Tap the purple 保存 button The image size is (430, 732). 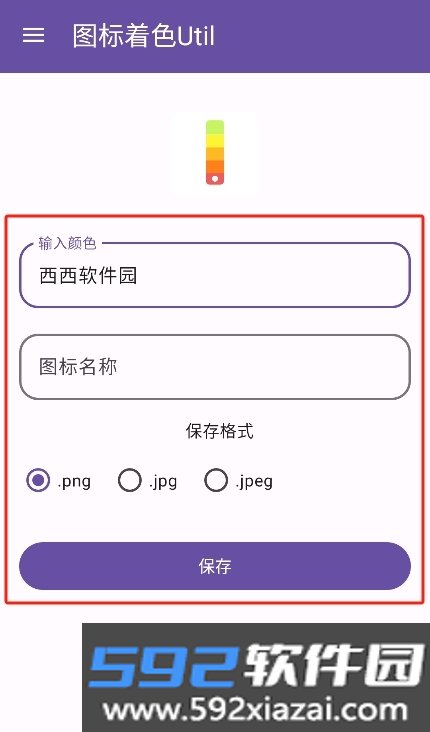tap(215, 566)
